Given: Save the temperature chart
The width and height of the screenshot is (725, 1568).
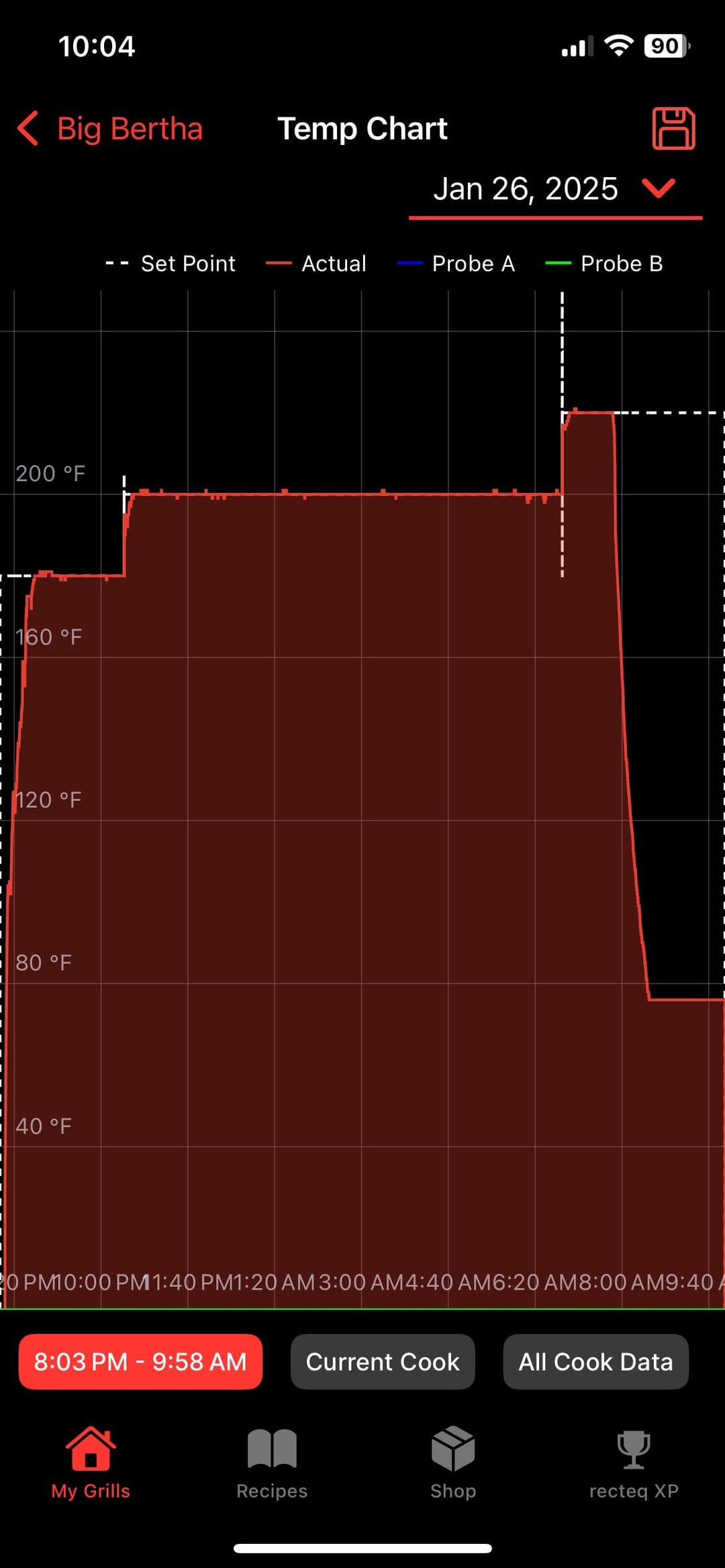Looking at the screenshot, I should coord(673,128).
